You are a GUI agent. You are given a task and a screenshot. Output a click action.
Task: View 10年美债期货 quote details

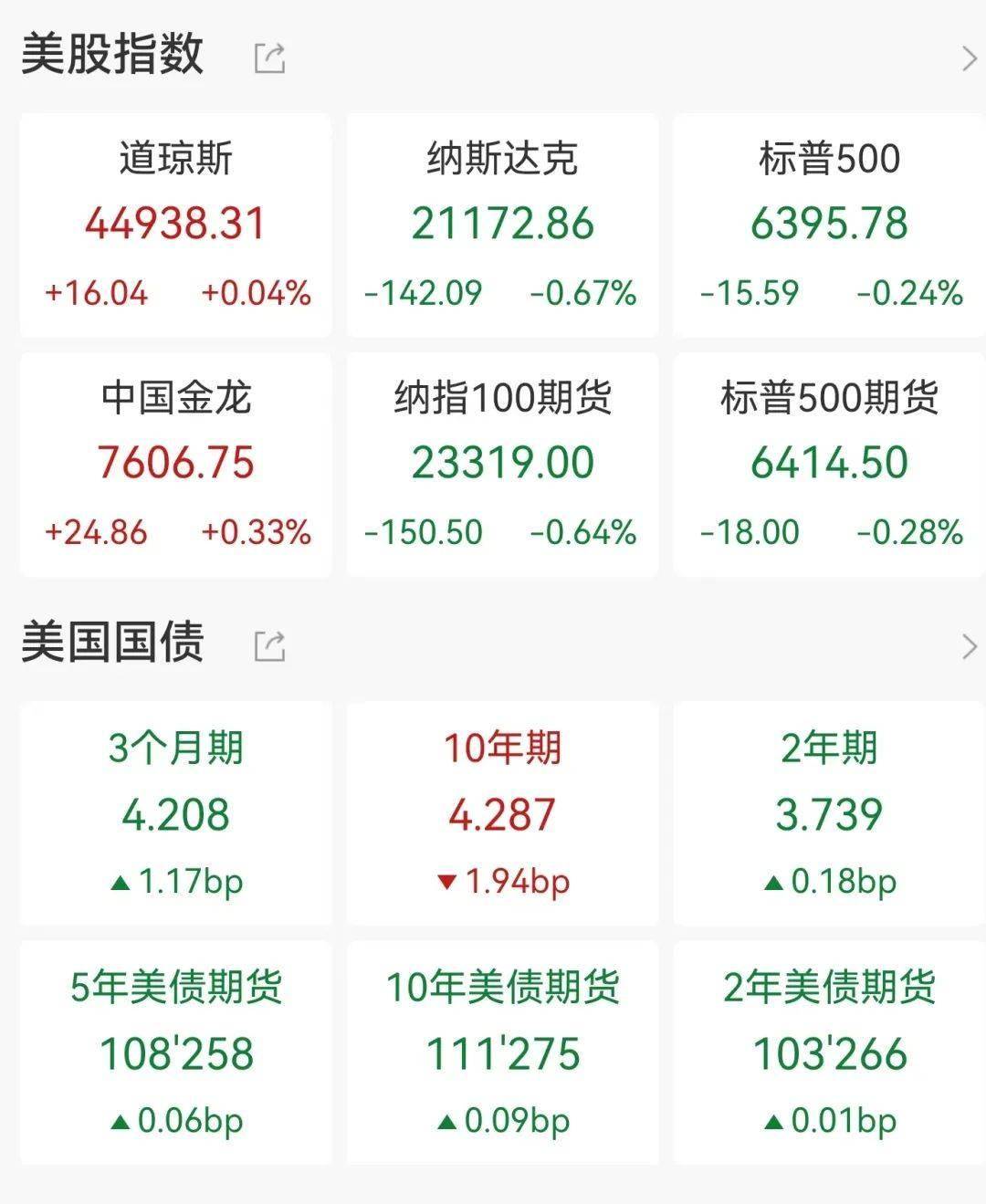click(x=502, y=1052)
